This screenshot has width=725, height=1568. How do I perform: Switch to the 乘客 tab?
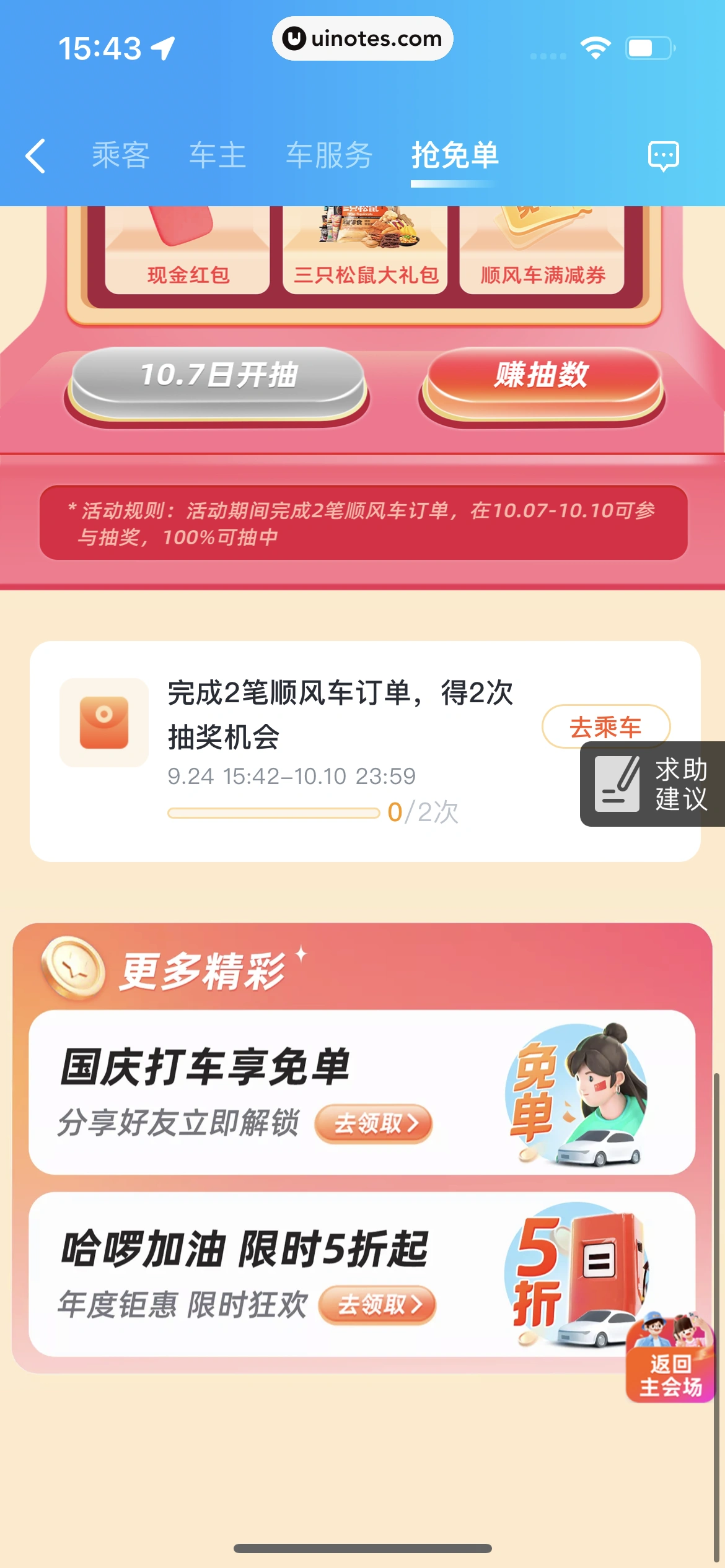click(x=121, y=155)
